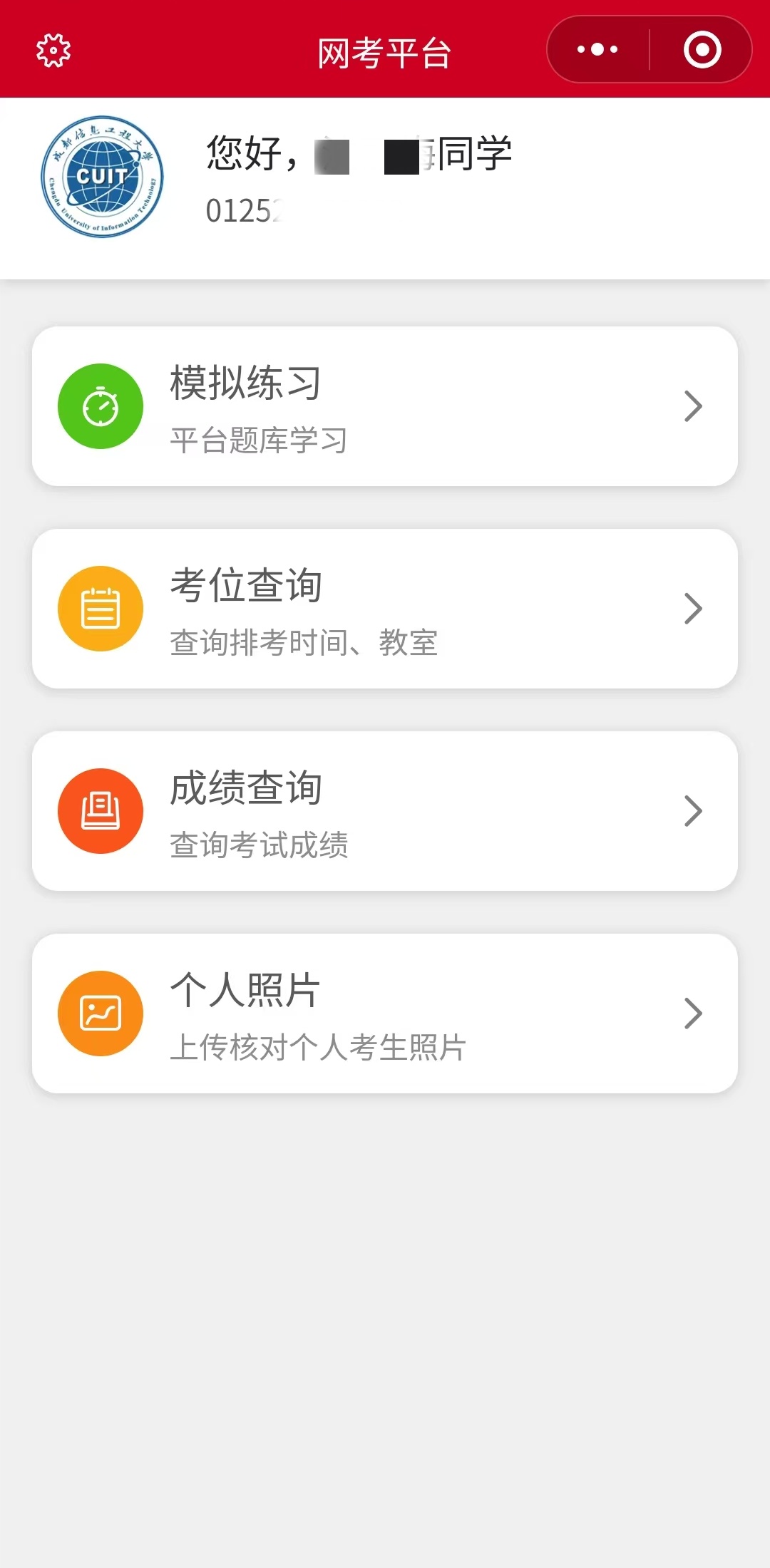Click the yellow calendar 考位查询 icon
This screenshot has width=770, height=1568.
pyautogui.click(x=101, y=608)
